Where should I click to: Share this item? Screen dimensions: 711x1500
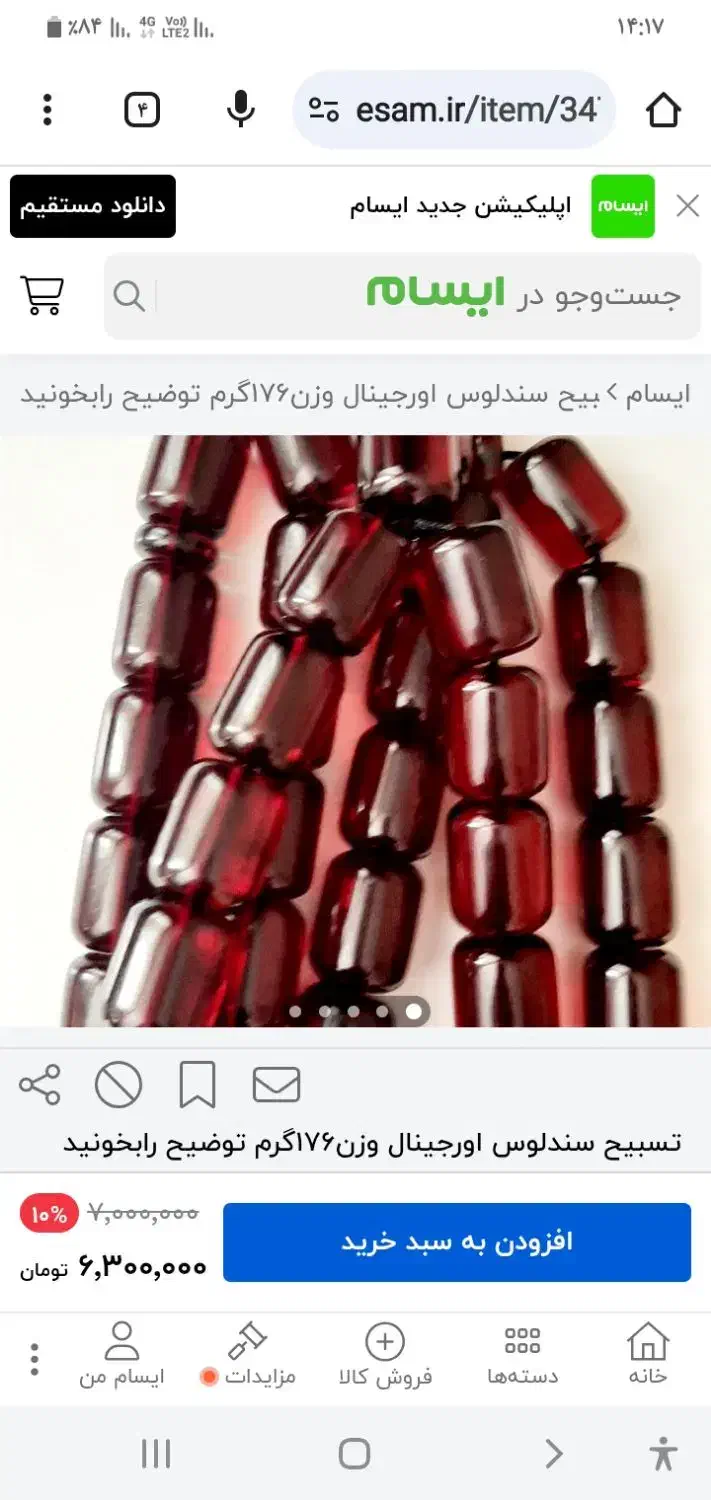tap(40, 1085)
